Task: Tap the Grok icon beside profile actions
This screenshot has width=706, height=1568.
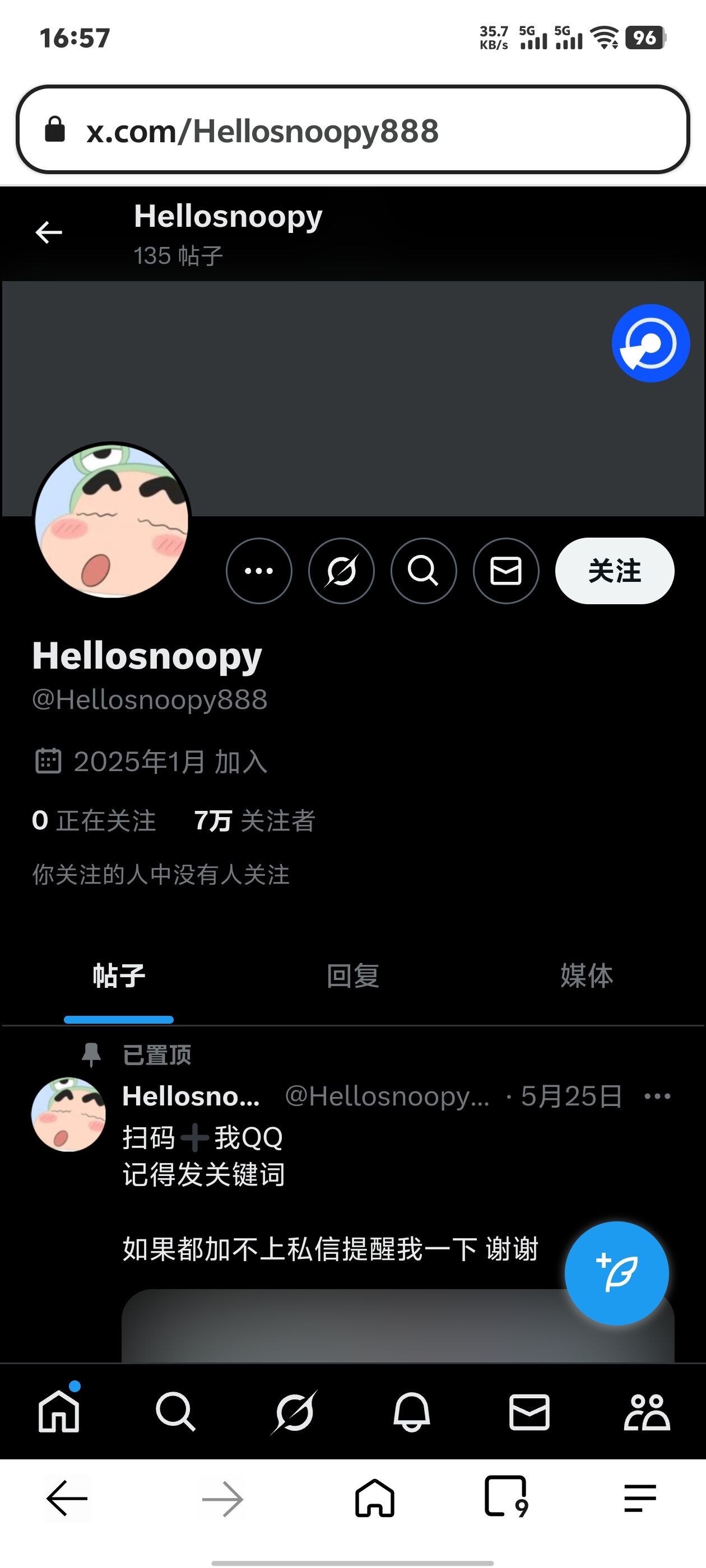Action: click(x=341, y=571)
